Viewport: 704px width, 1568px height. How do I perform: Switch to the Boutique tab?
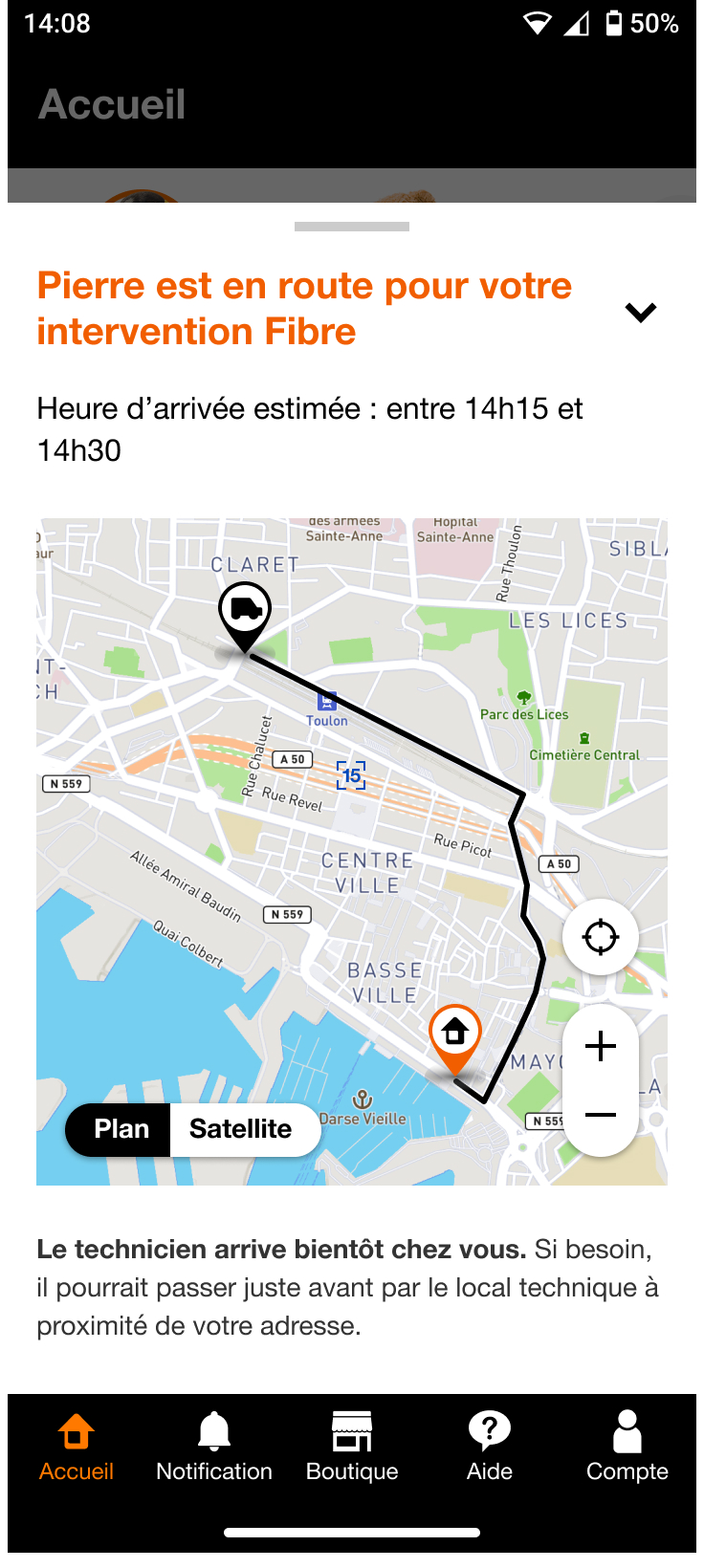(x=352, y=1447)
